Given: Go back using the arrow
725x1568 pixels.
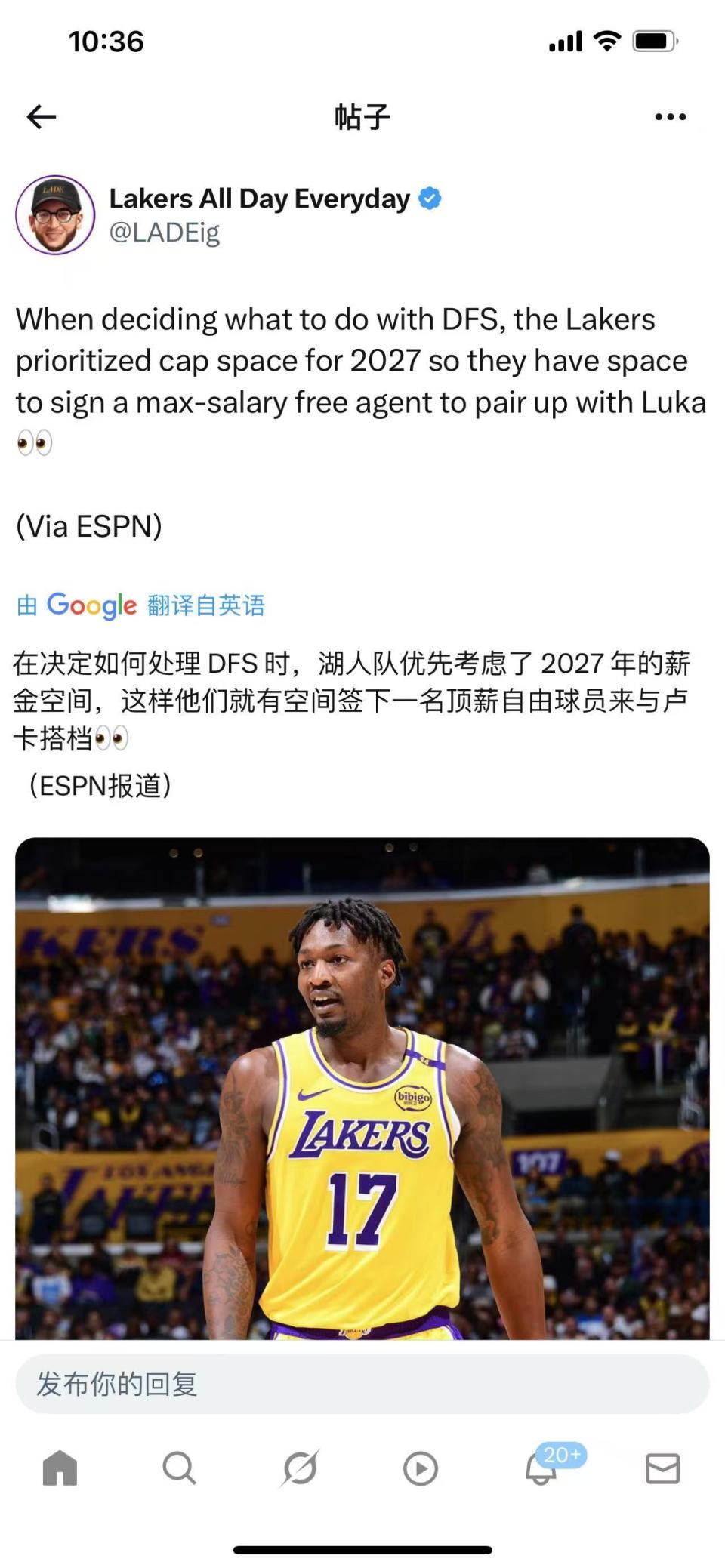Looking at the screenshot, I should [x=42, y=116].
